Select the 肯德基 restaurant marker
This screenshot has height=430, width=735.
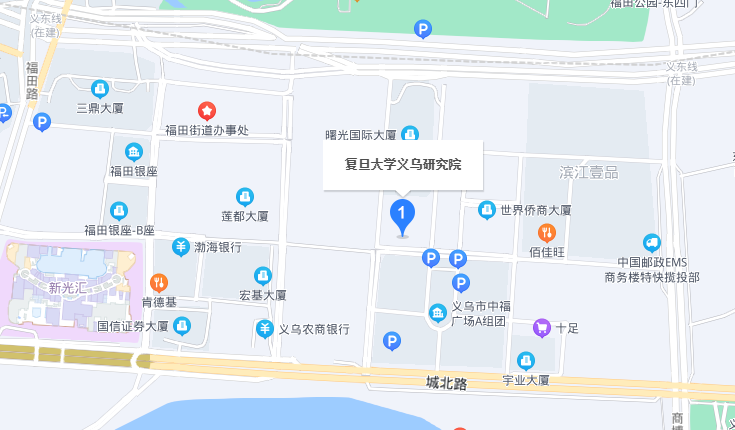(x=158, y=282)
